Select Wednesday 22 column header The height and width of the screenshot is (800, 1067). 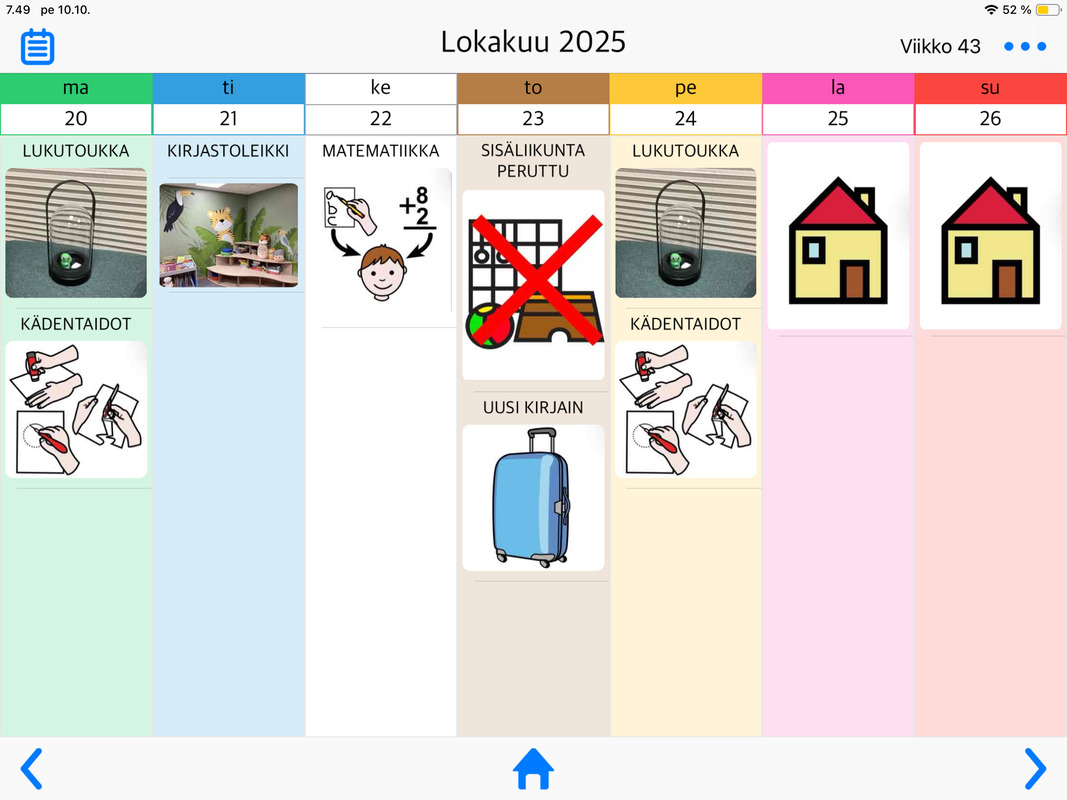(381, 104)
